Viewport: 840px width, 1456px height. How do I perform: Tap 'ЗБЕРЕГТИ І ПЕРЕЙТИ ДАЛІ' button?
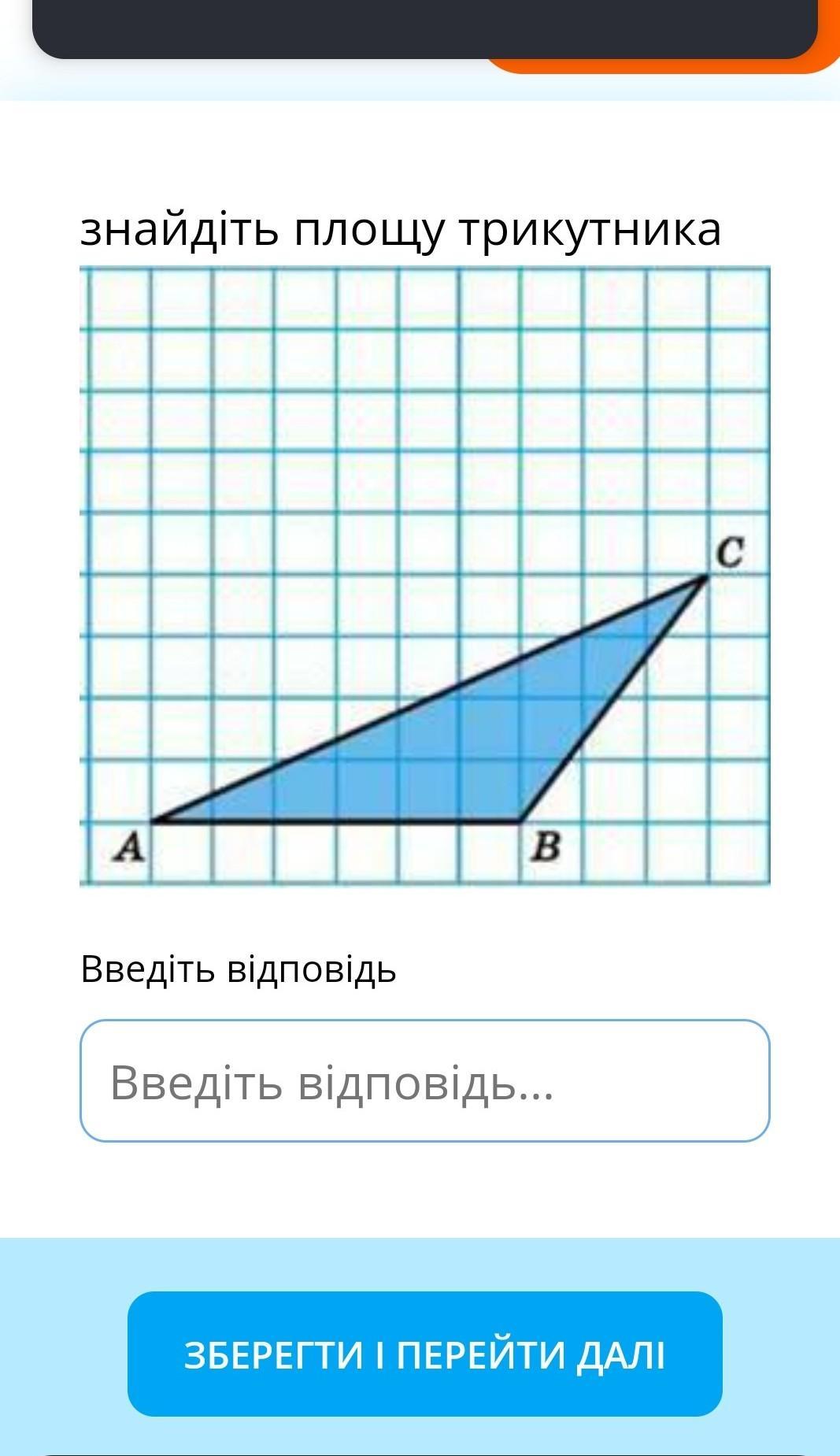click(x=424, y=1355)
